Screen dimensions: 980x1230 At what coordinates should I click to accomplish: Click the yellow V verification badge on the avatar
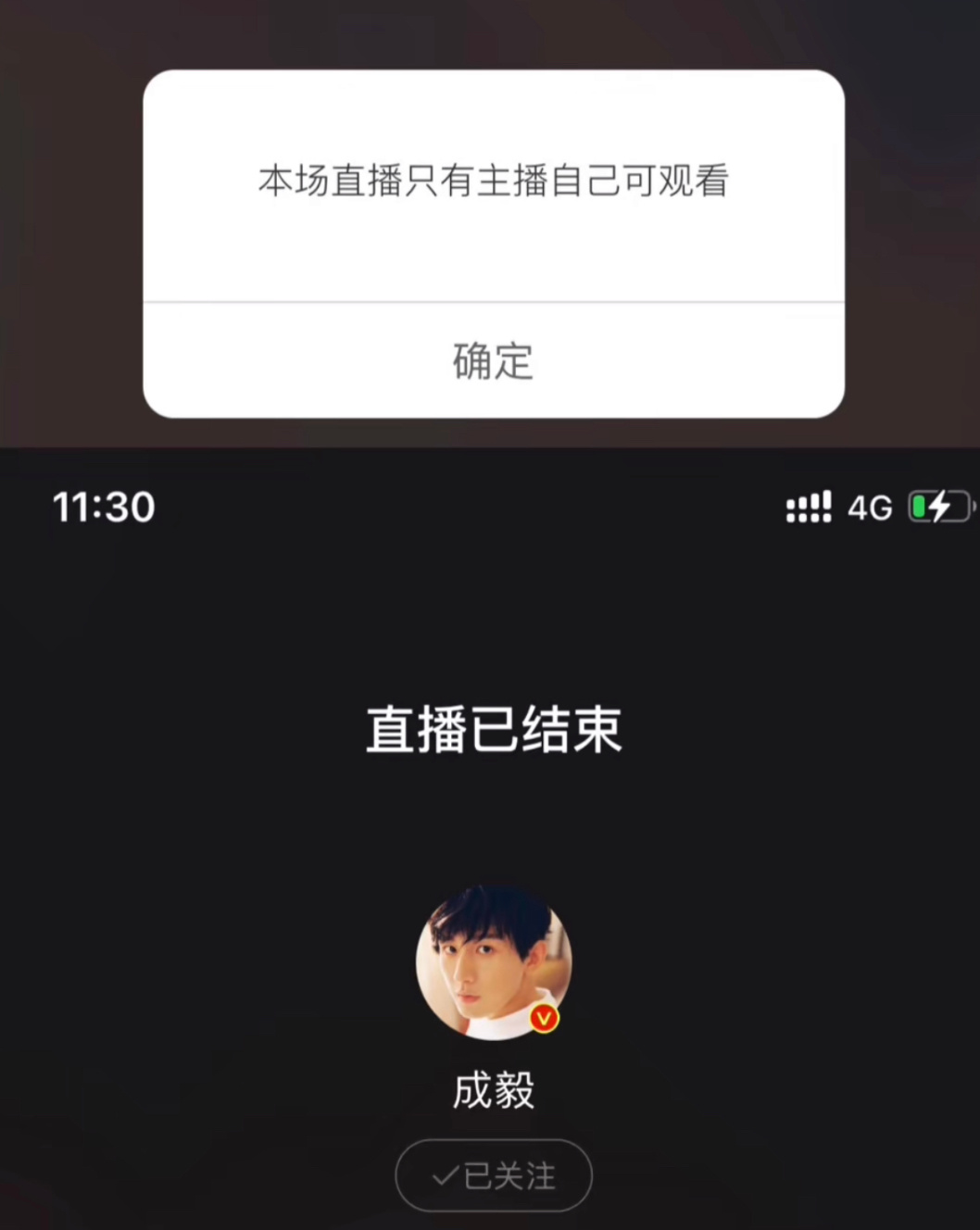542,1018
